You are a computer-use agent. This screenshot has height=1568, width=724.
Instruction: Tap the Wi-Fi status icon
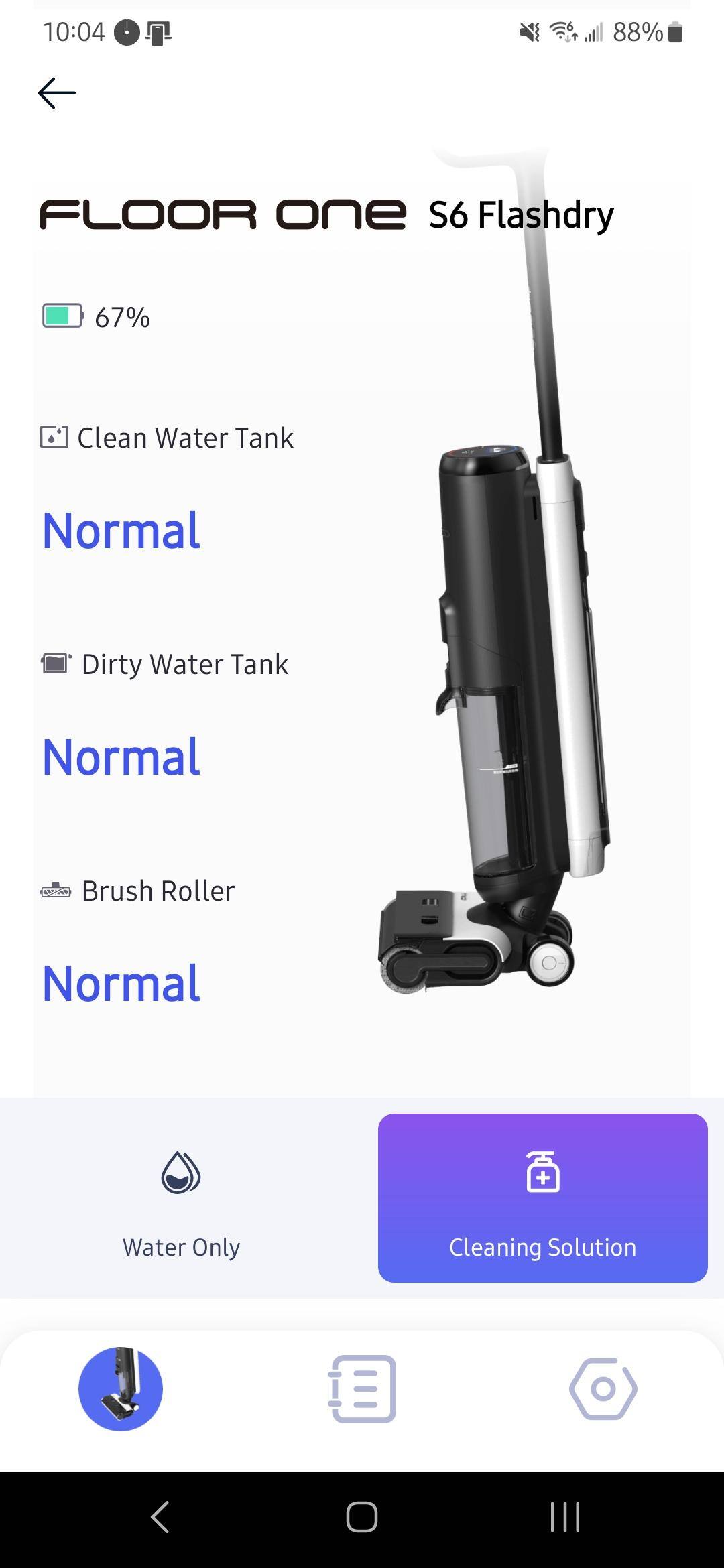(562, 31)
